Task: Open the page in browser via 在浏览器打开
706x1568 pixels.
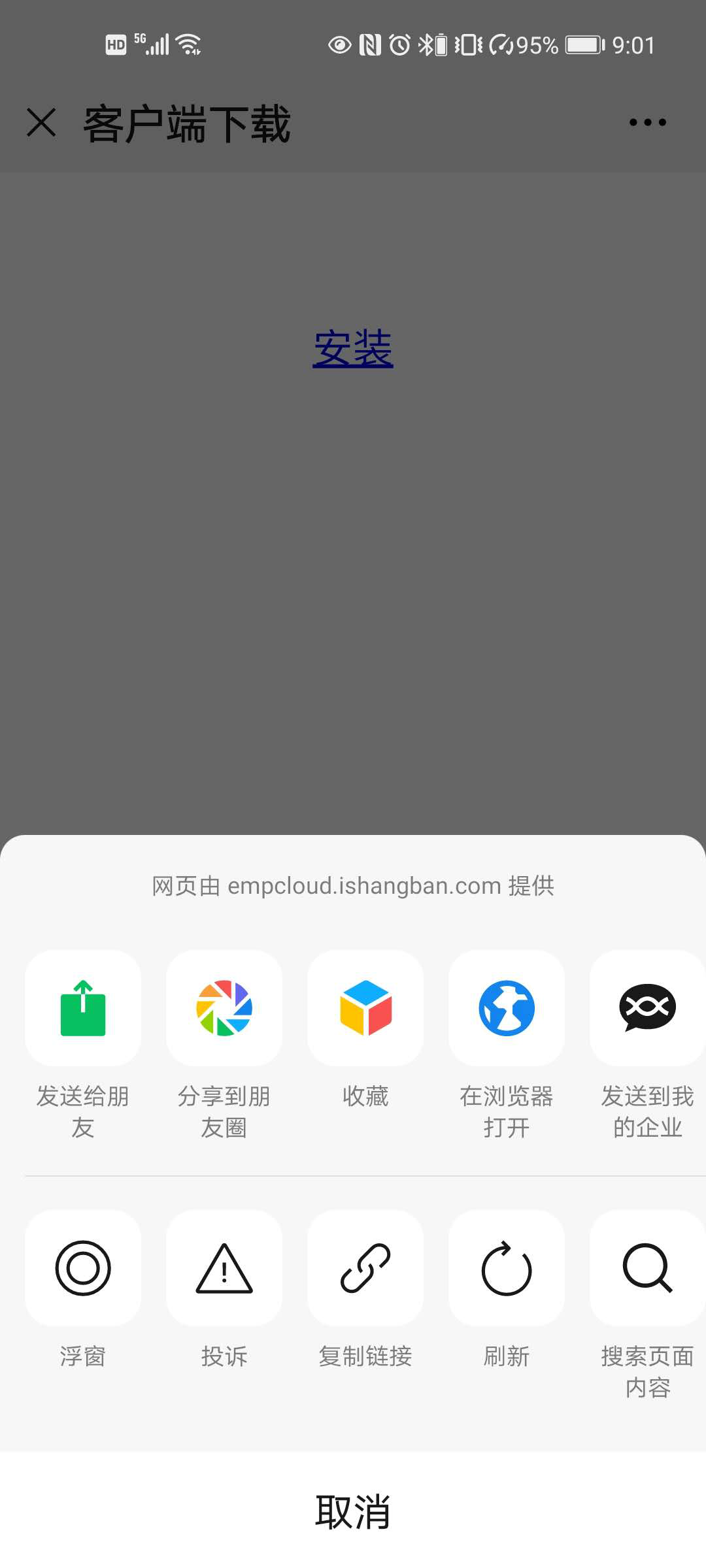Action: click(506, 1007)
